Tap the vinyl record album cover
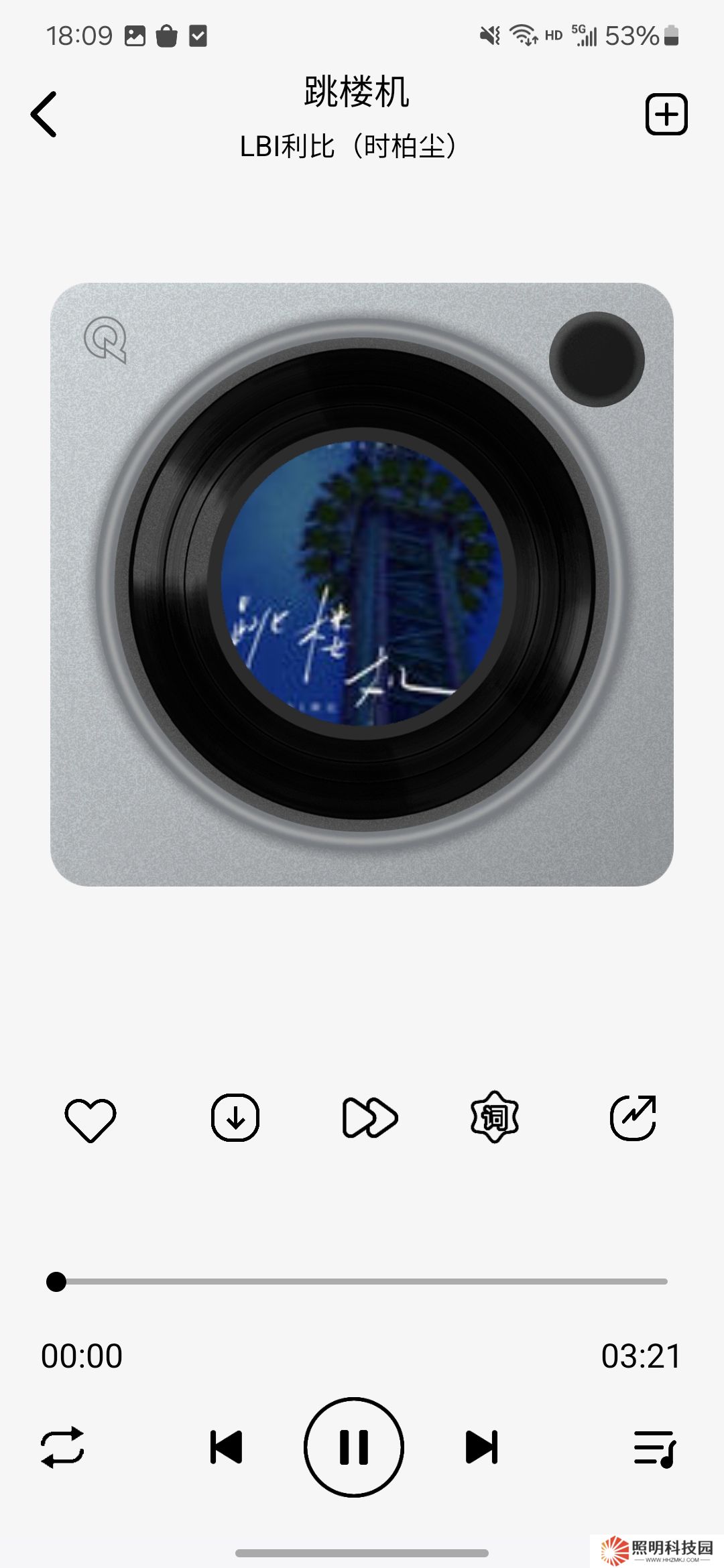The image size is (724, 1568). click(362, 583)
